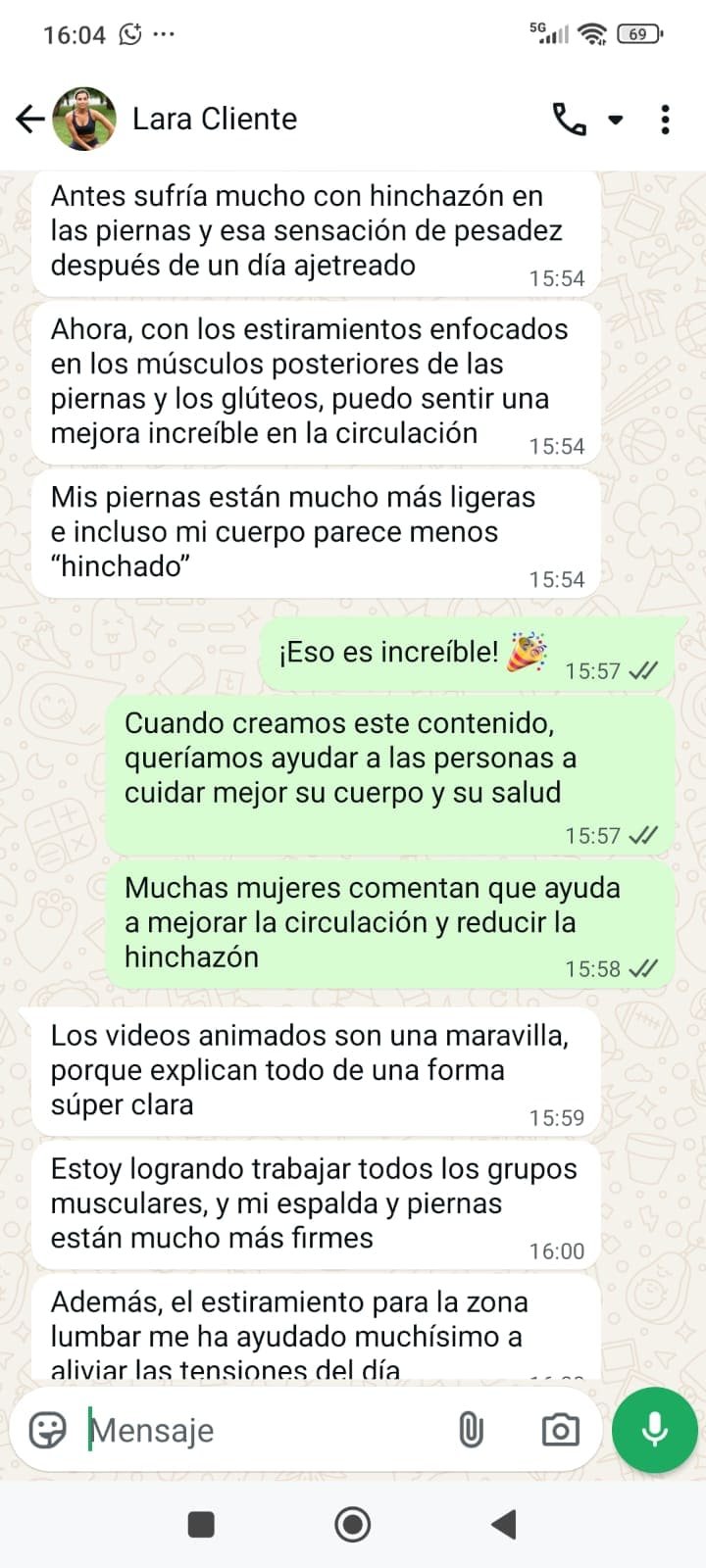706x1568 pixels.
Task: Start a voice call with Lara
Action: [569, 120]
